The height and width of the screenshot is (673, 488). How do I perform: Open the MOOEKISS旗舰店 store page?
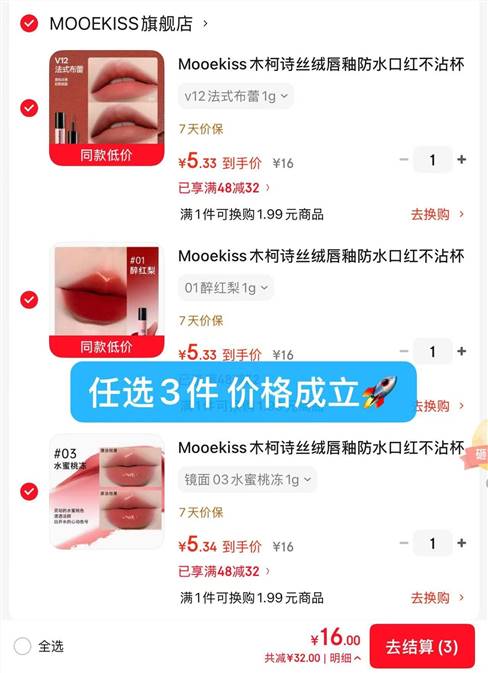coord(128,23)
